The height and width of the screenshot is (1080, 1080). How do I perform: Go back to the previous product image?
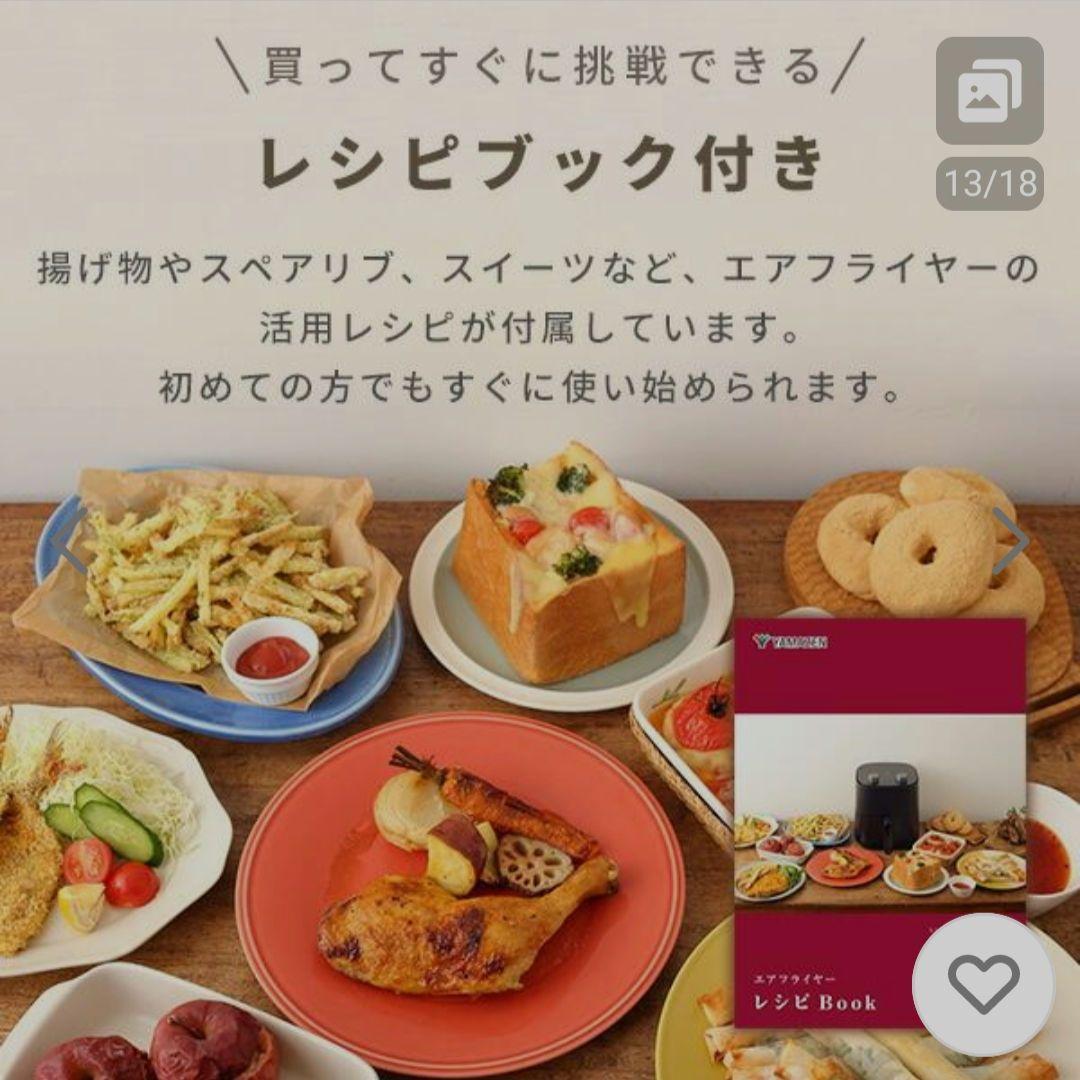(x=68, y=541)
